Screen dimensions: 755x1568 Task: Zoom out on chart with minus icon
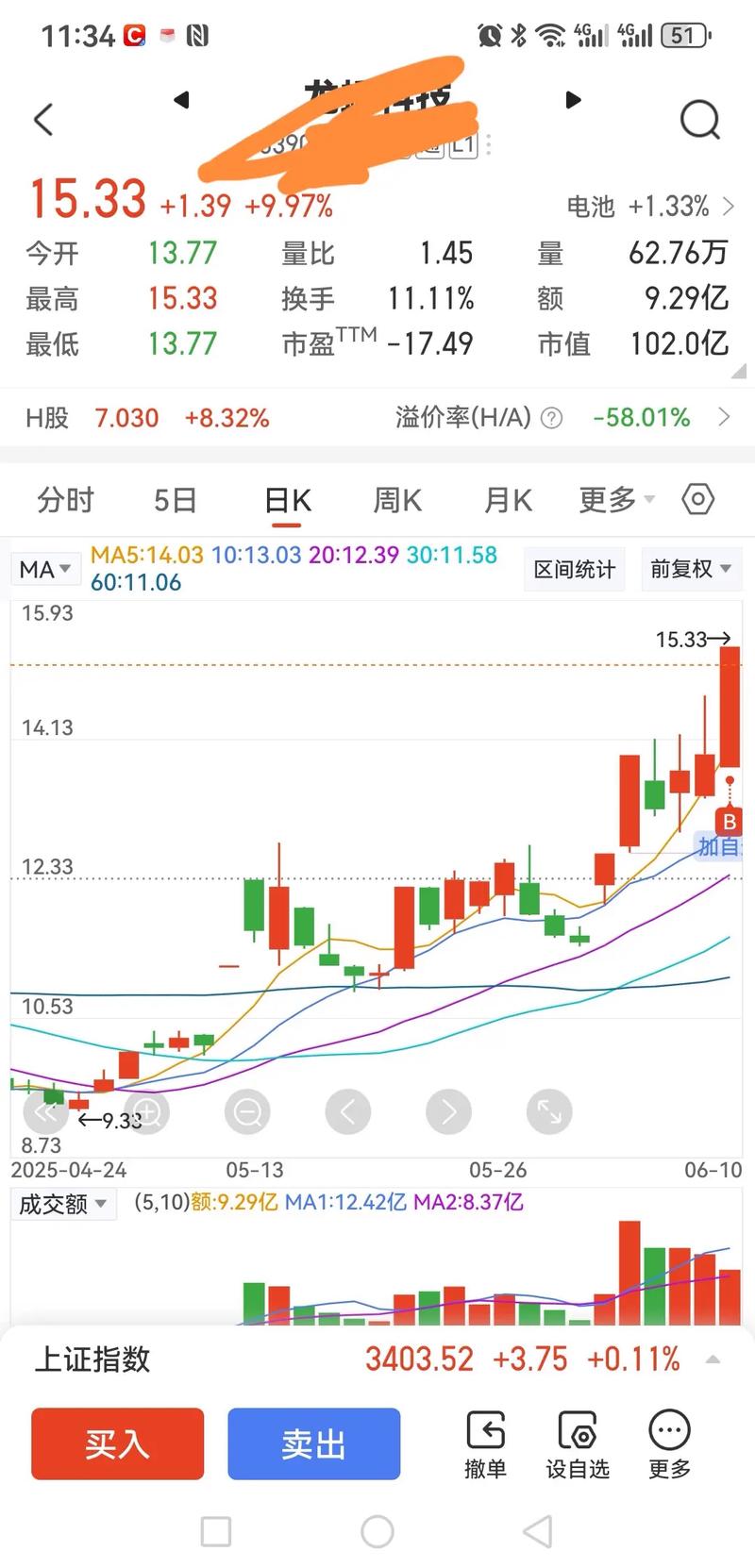[x=247, y=1111]
